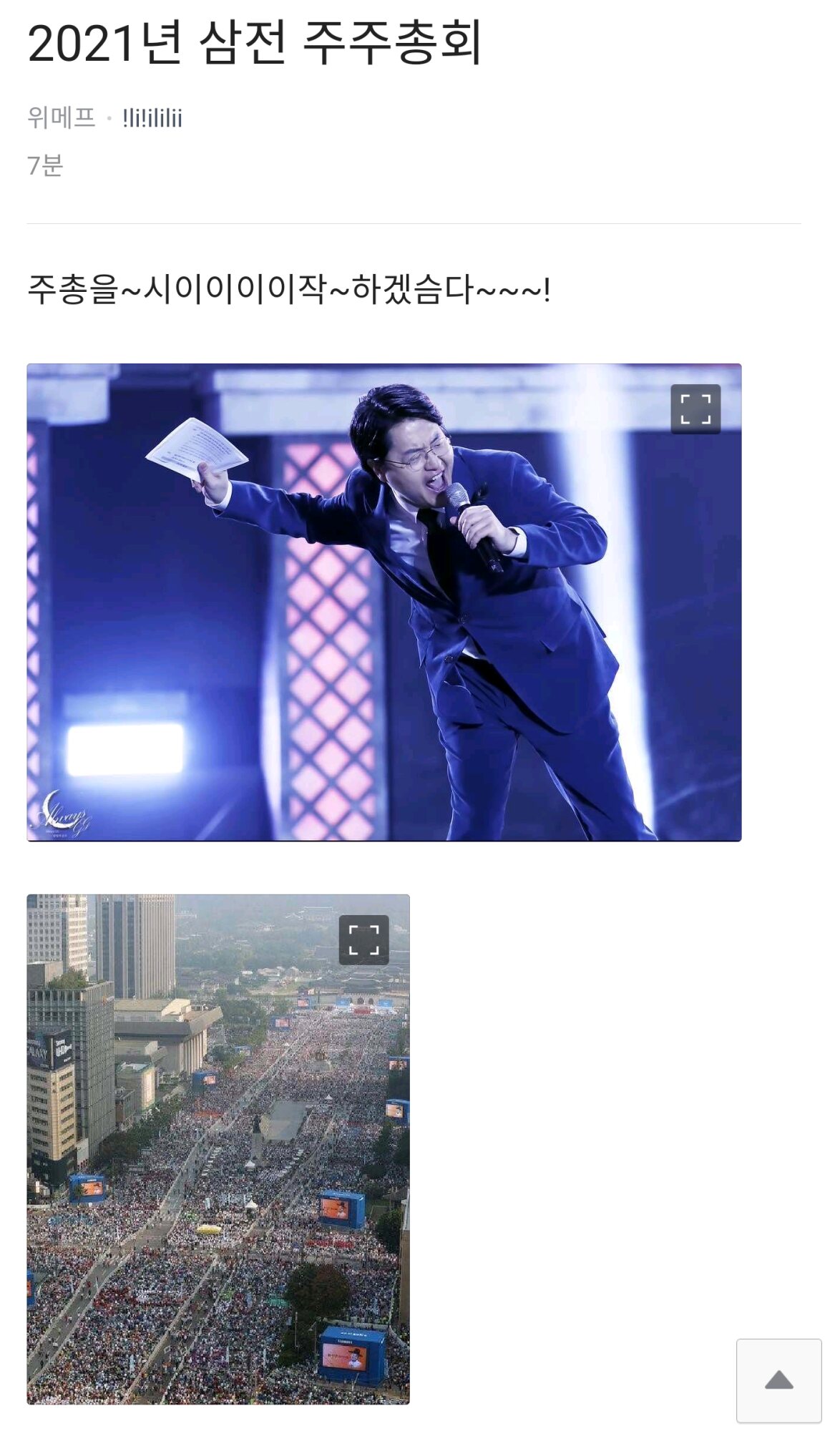Jump back to top of post

tap(778, 1380)
